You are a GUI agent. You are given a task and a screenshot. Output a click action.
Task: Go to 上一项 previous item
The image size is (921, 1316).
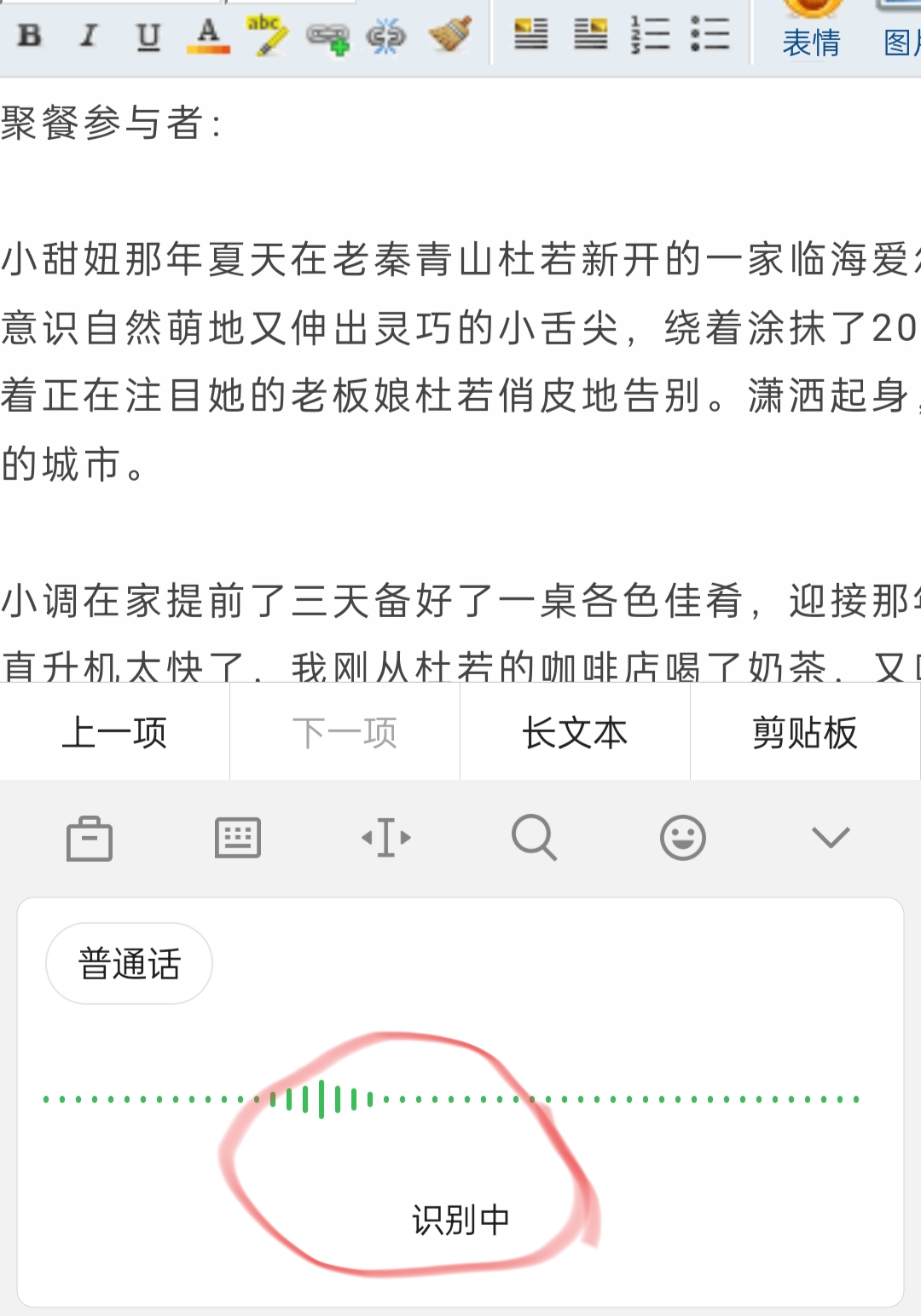tap(114, 733)
